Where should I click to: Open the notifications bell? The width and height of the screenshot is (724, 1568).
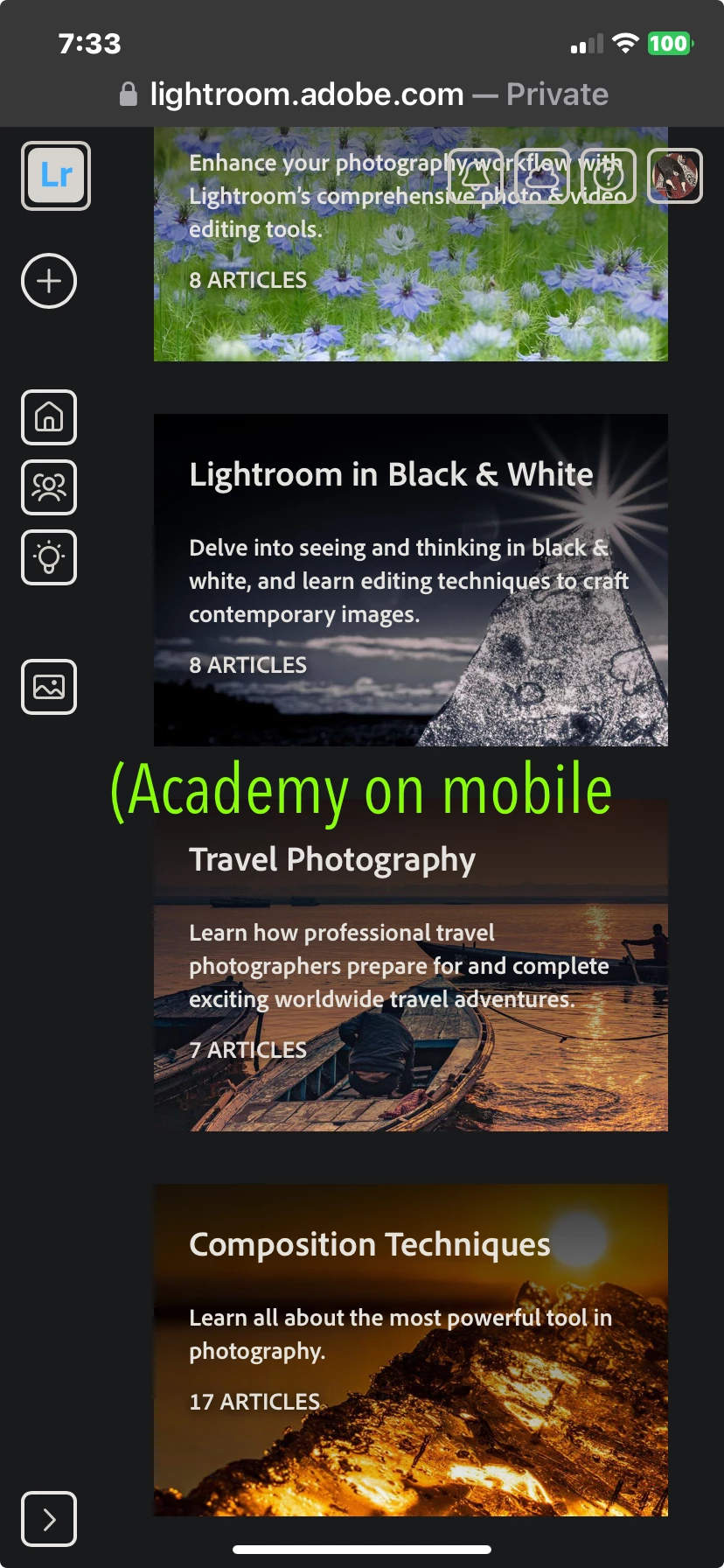tap(476, 176)
